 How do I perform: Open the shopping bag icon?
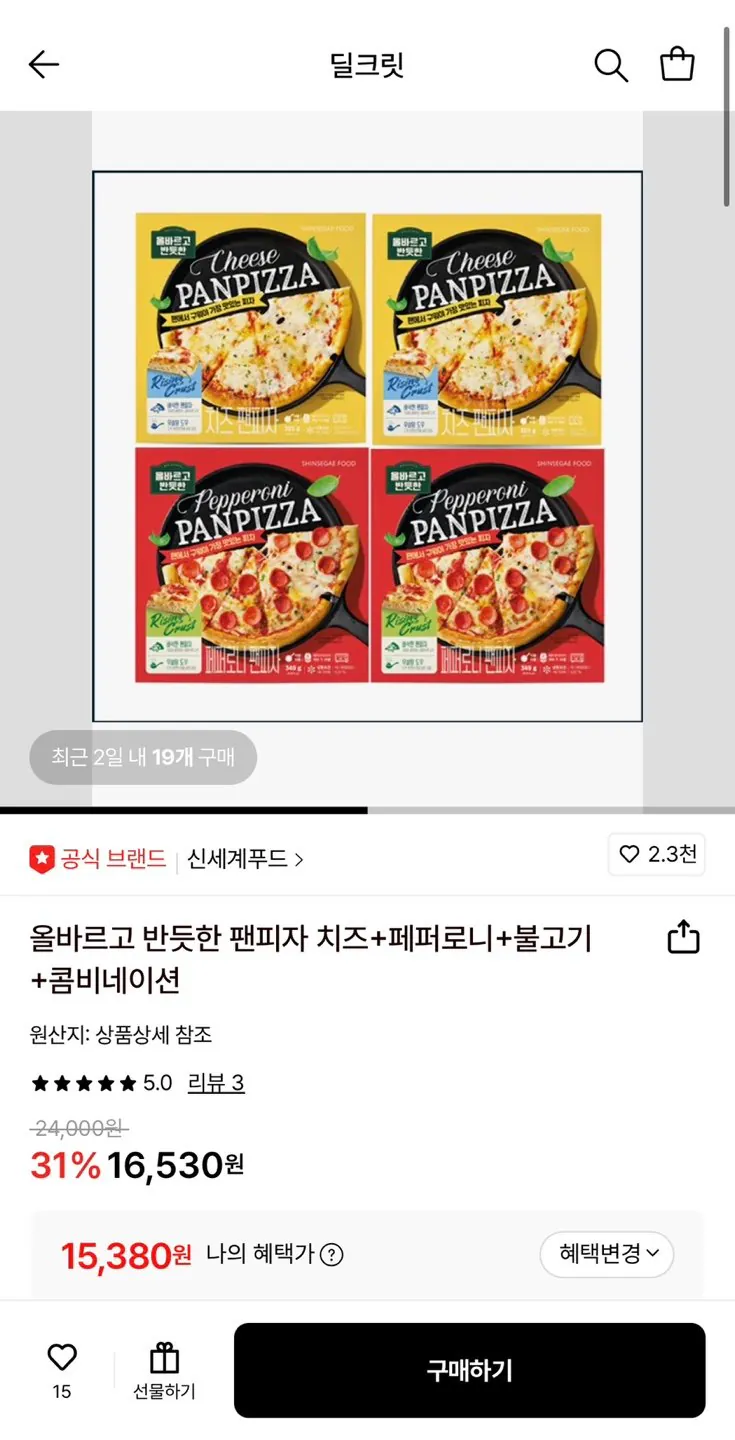(678, 64)
